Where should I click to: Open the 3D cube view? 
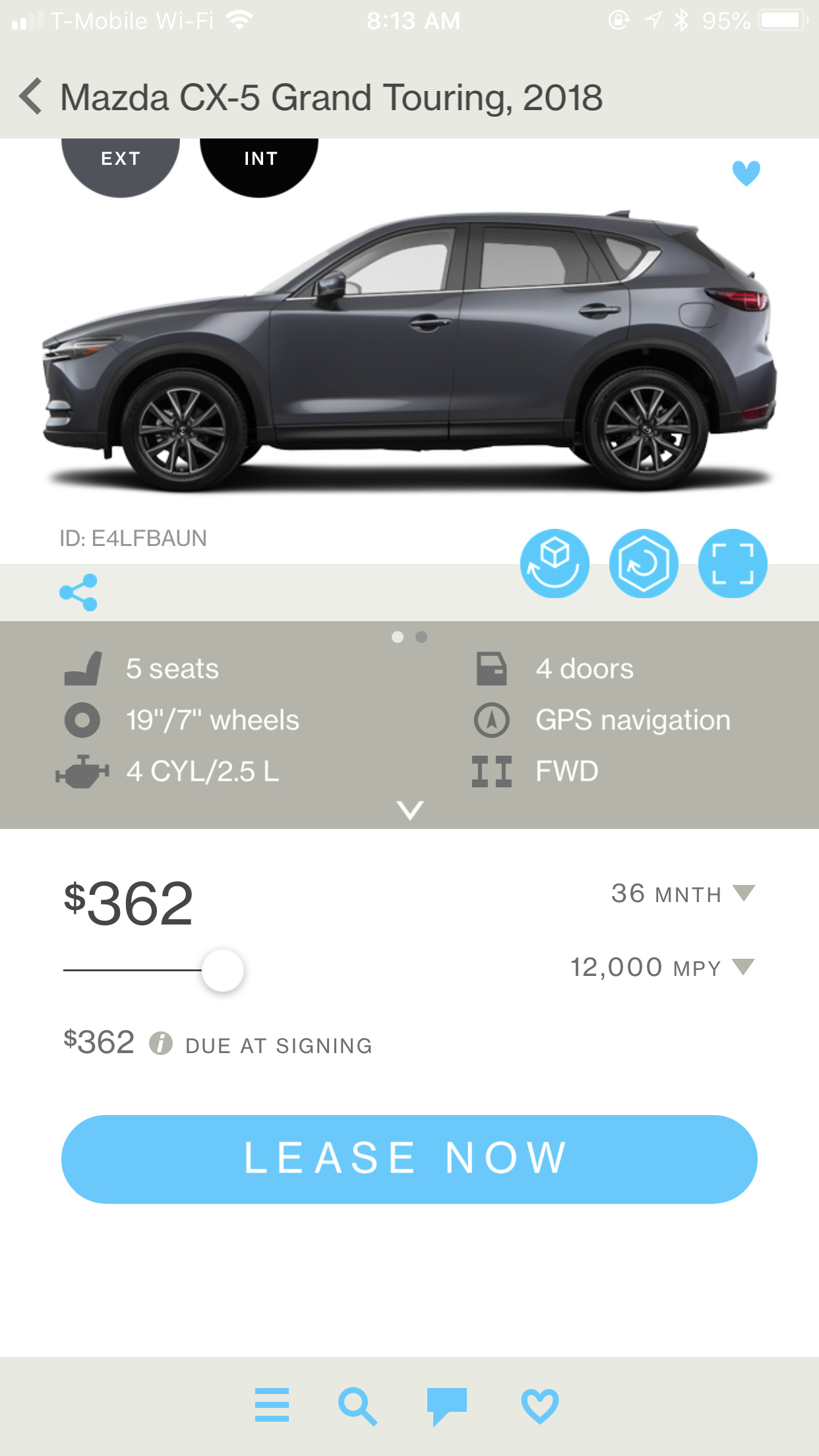(555, 564)
